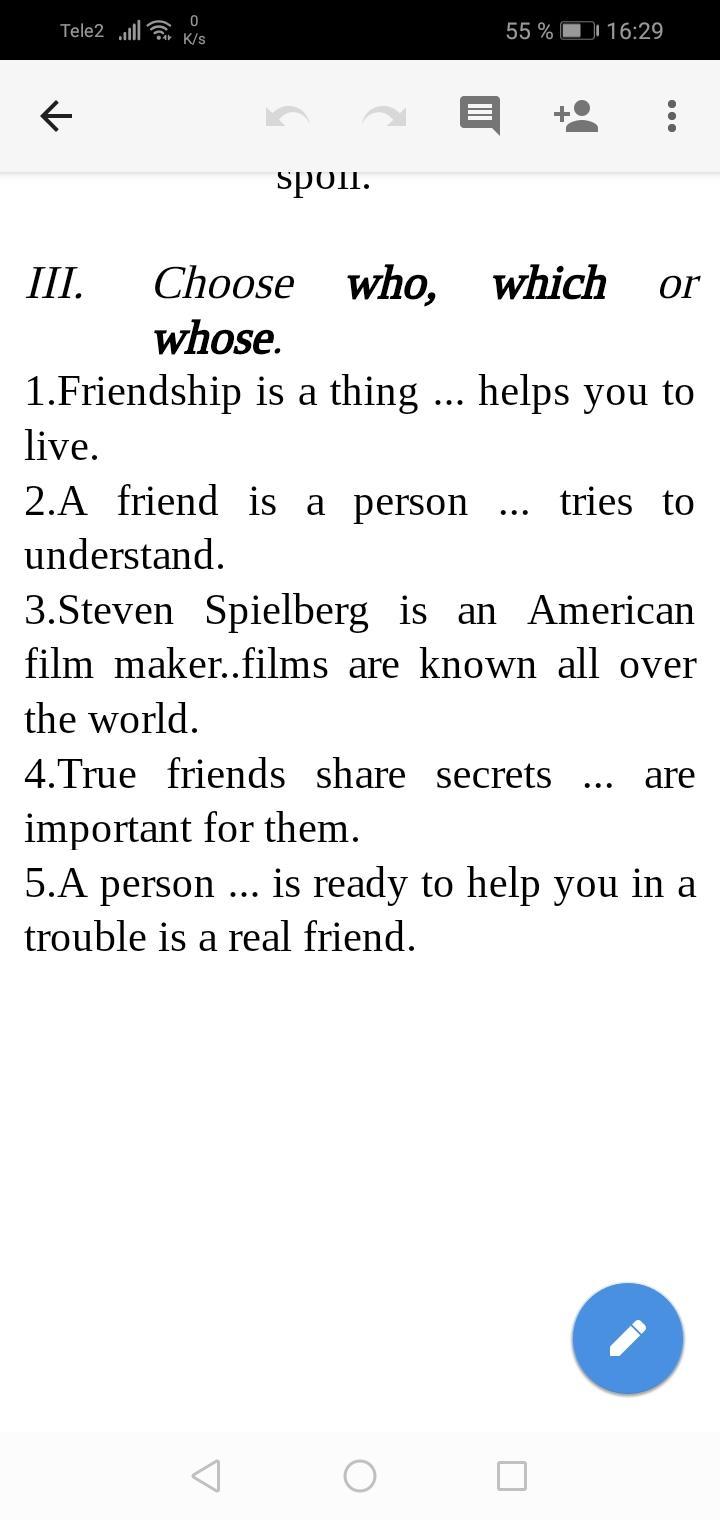Open the three-dot overflow menu
Image resolution: width=720 pixels, height=1520 pixels.
tap(671, 116)
